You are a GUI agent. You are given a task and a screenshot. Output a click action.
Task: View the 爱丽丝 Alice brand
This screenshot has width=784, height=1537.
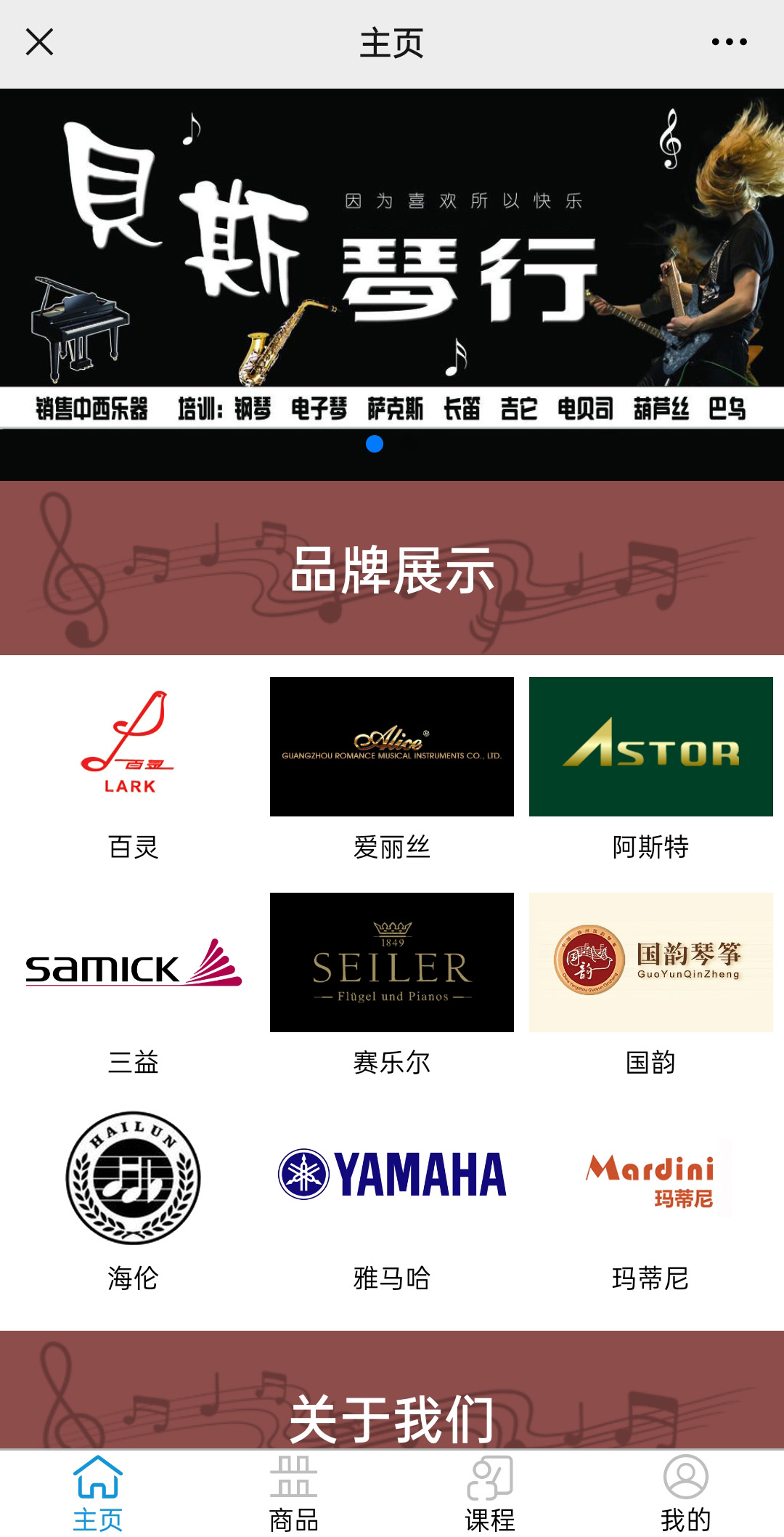click(x=392, y=747)
